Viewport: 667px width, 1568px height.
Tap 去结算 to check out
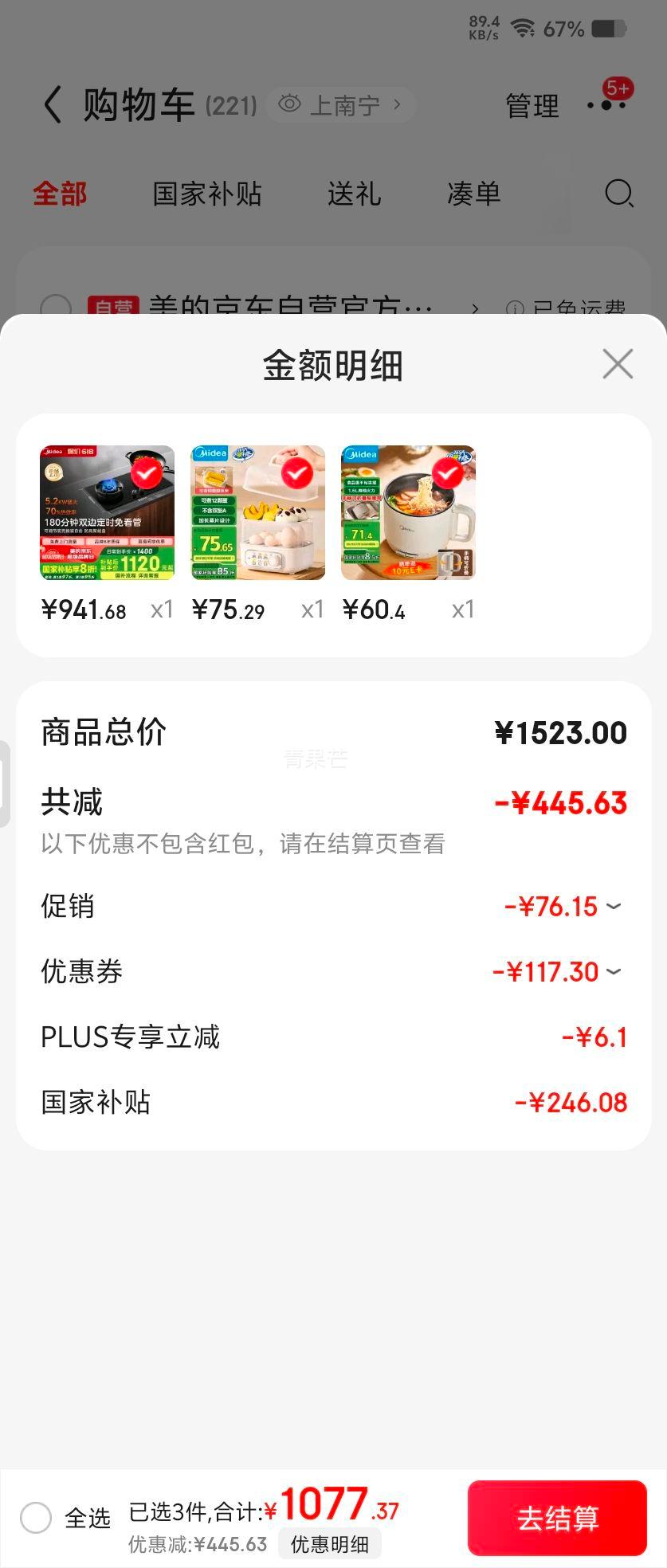[x=557, y=1518]
